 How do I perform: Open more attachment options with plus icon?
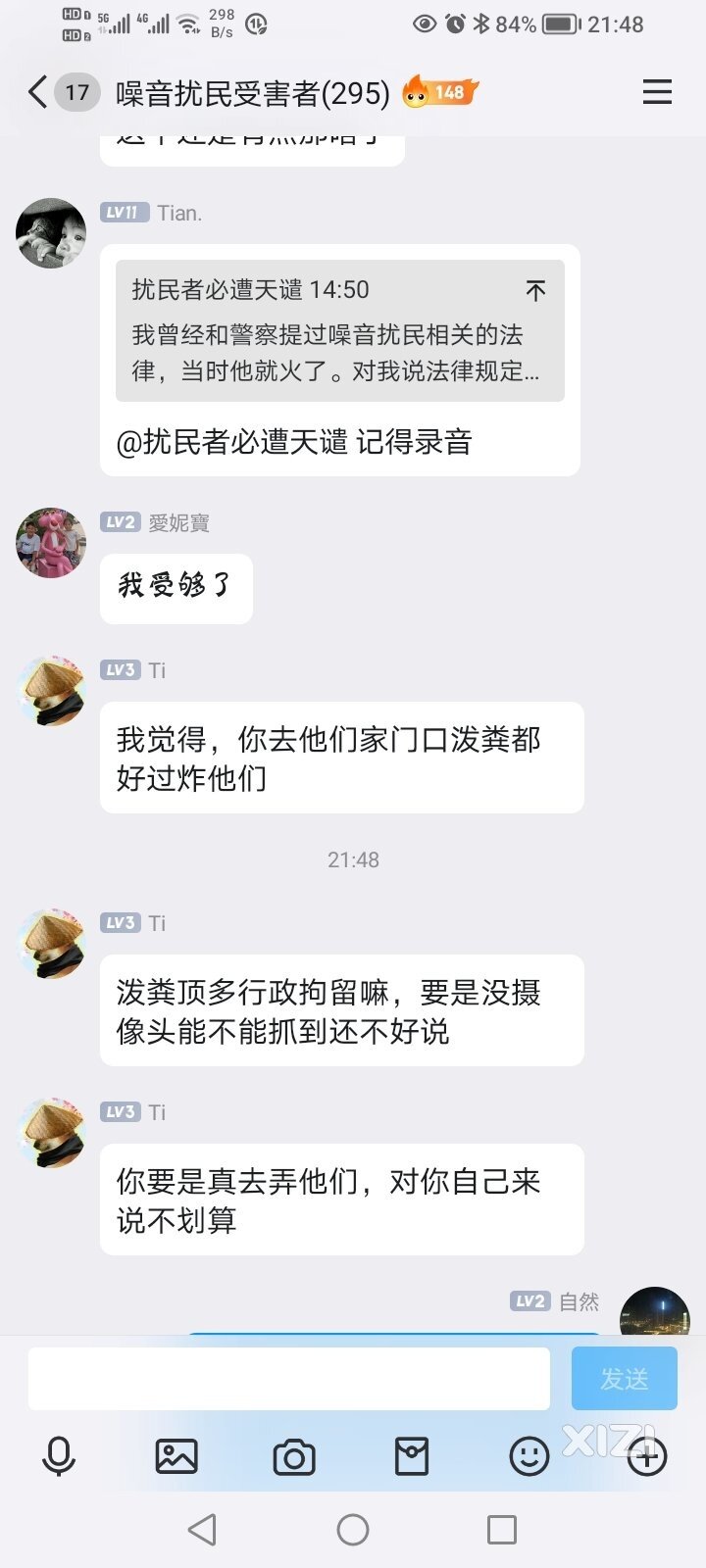pos(647,1456)
